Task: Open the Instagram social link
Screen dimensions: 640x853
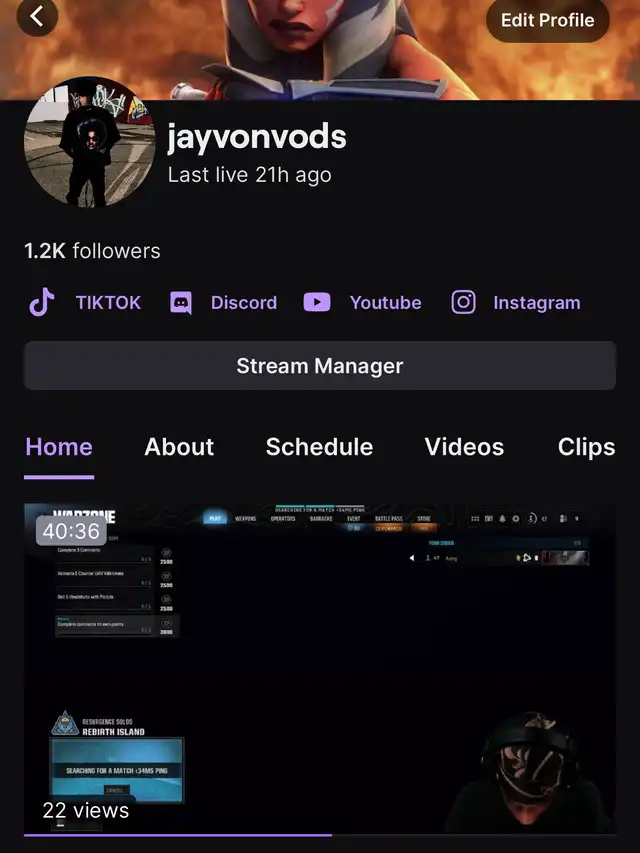Action: pos(516,303)
